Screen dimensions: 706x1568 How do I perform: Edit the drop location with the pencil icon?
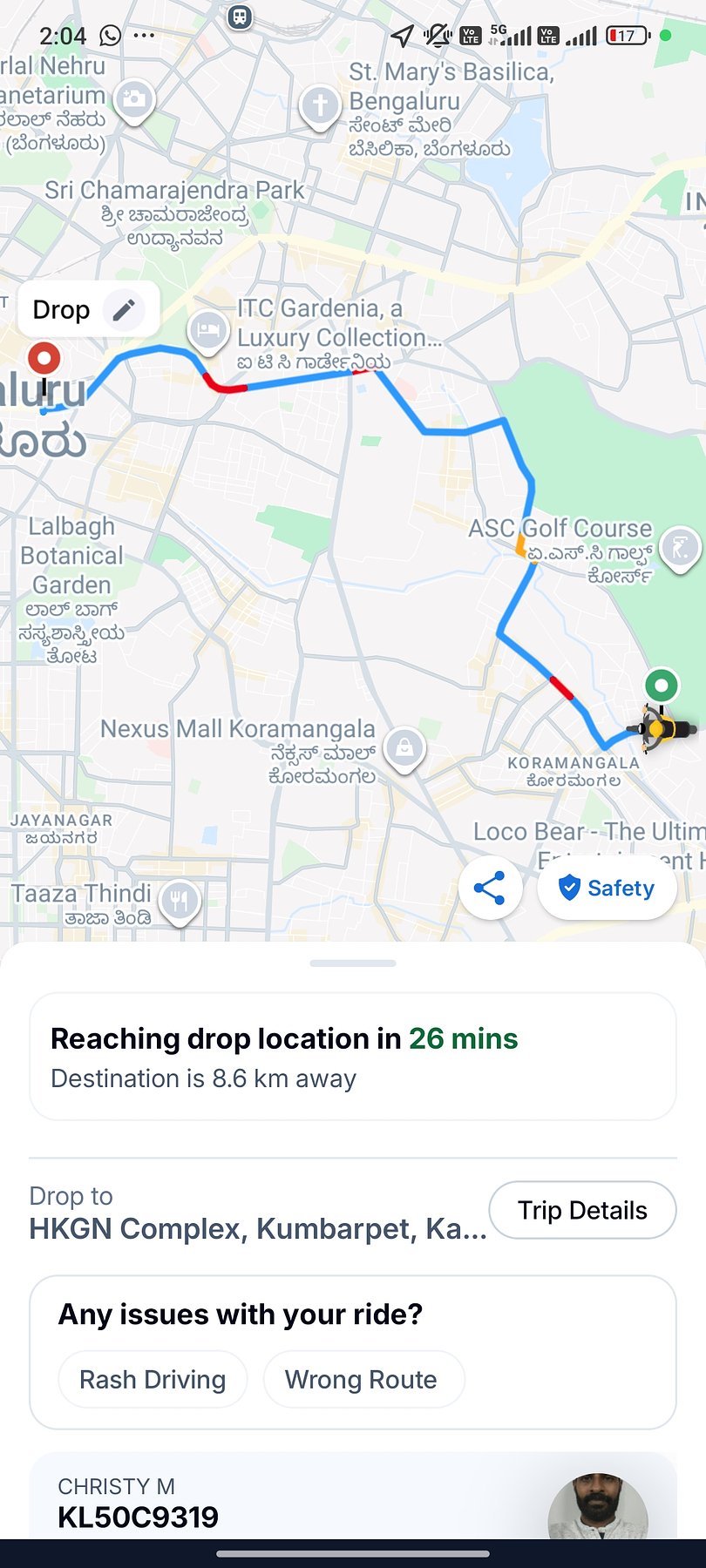(x=124, y=309)
